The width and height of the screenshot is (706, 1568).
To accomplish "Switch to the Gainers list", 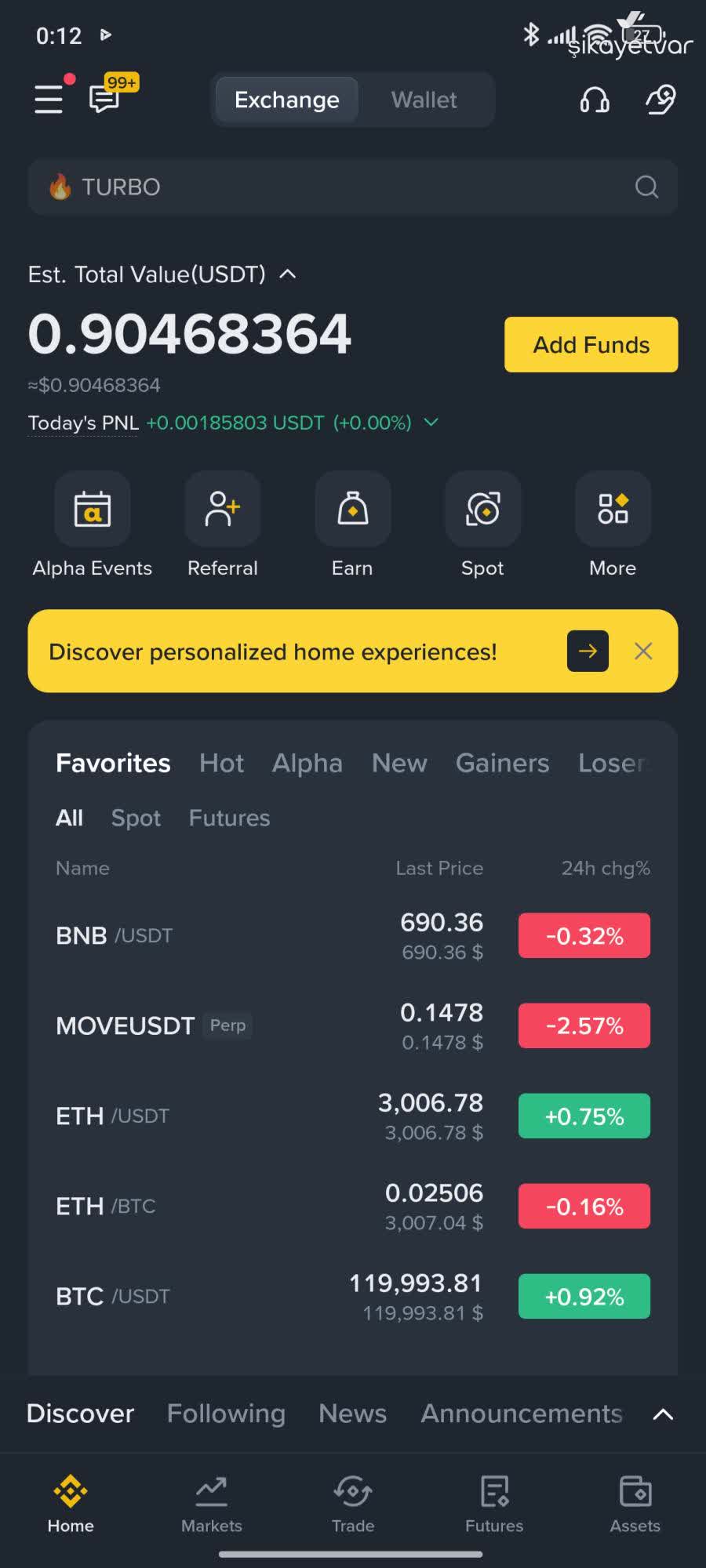I will [502, 763].
